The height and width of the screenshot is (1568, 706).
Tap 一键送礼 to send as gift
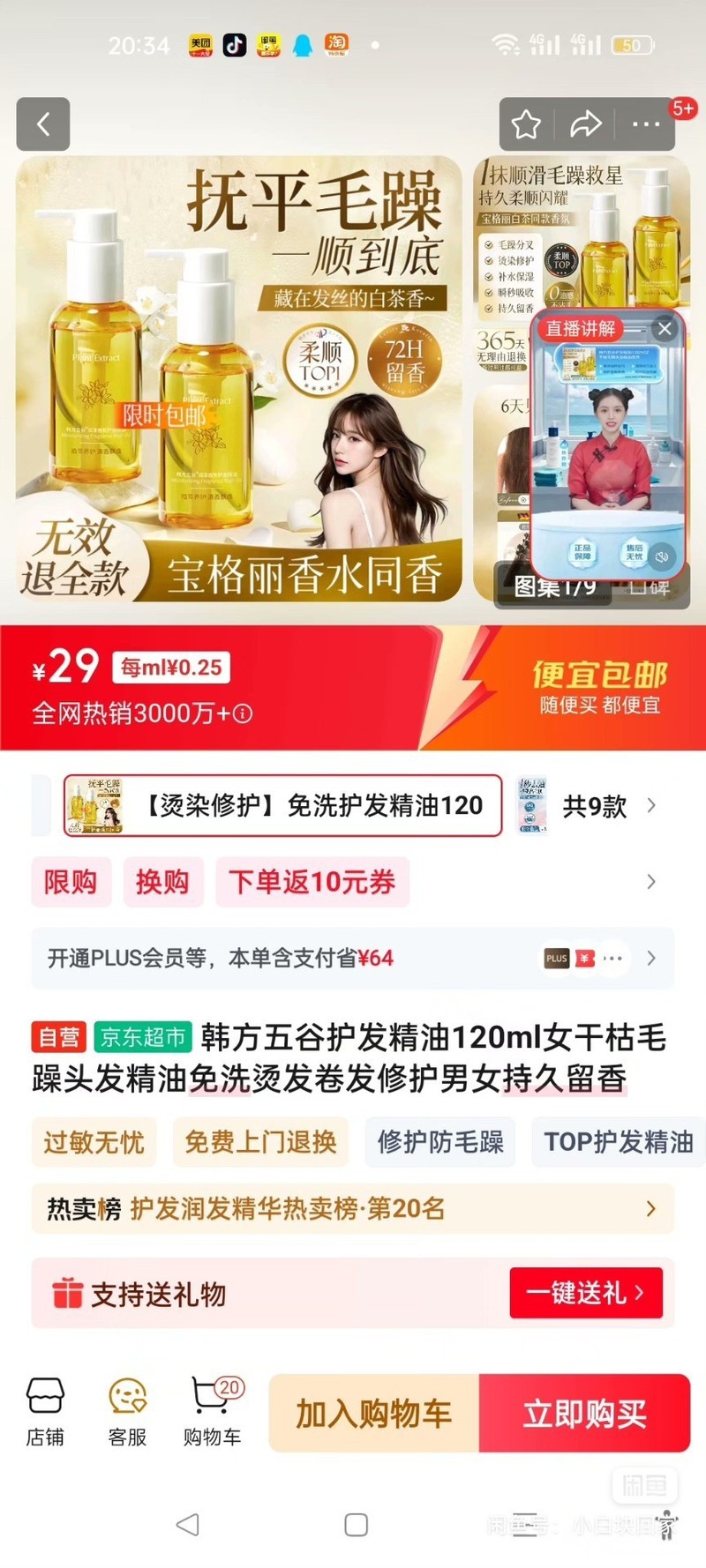coord(585,1293)
